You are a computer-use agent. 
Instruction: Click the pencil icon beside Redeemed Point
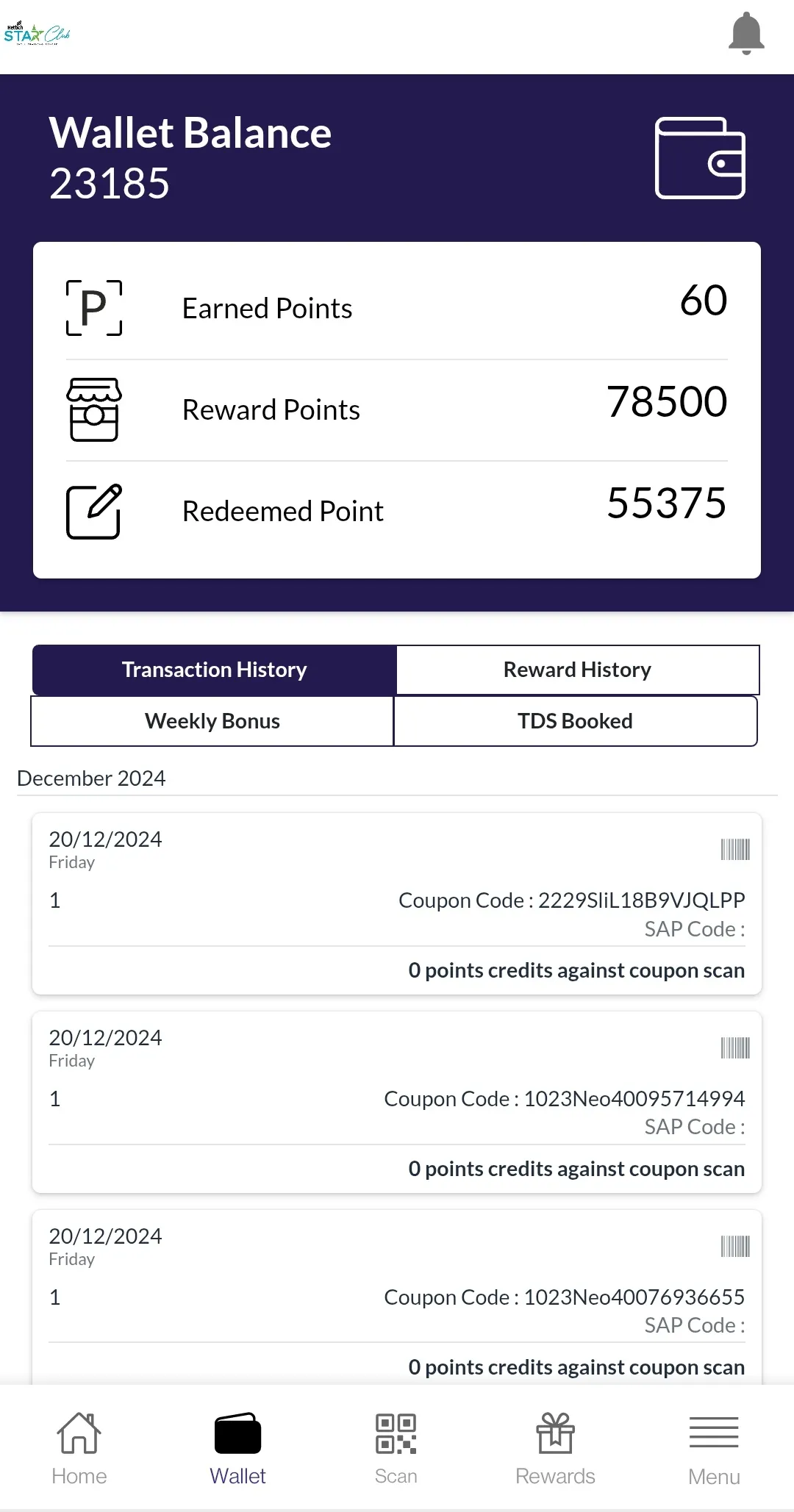94,511
